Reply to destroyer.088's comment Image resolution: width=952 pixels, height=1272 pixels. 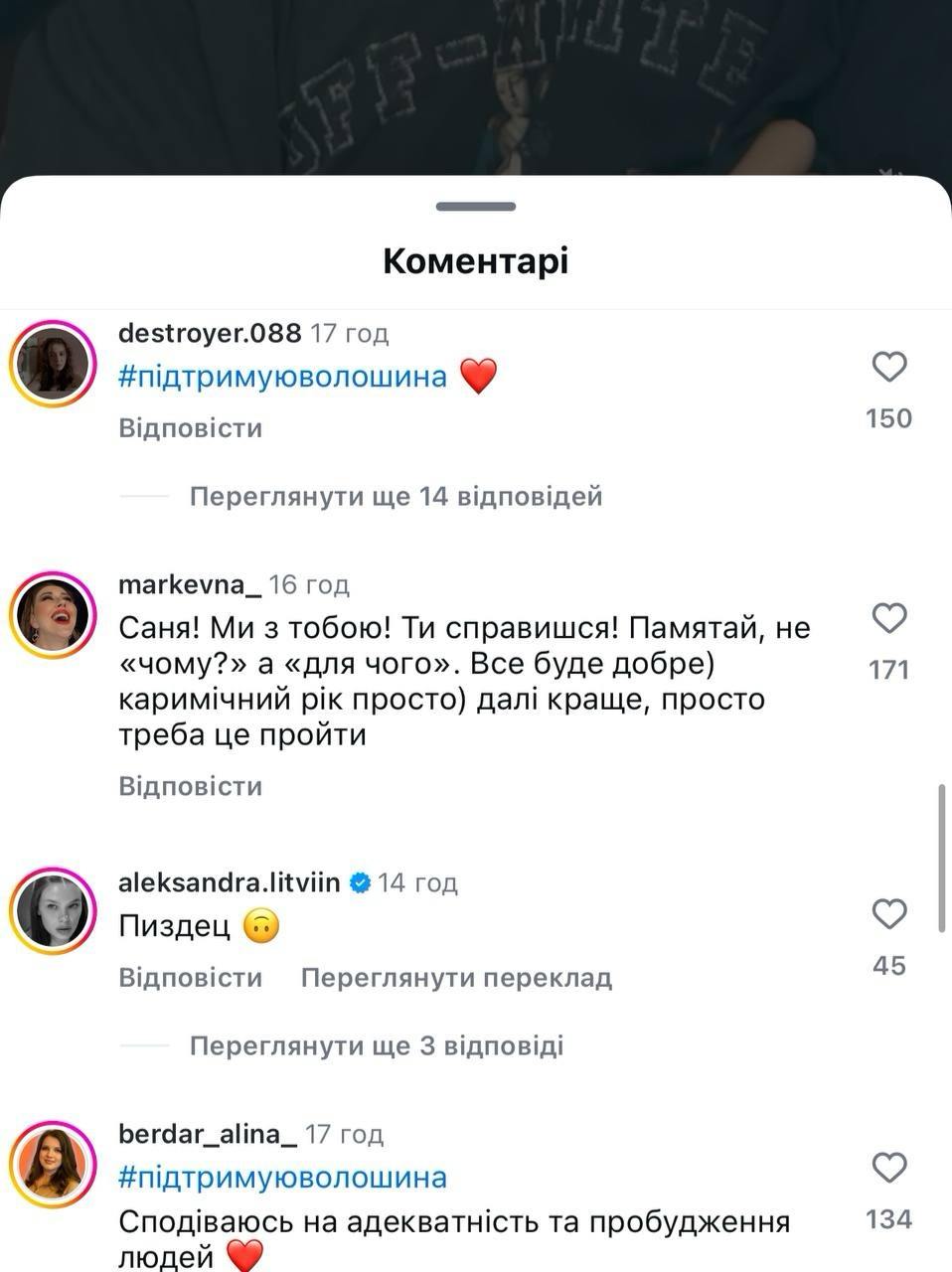pos(190,428)
